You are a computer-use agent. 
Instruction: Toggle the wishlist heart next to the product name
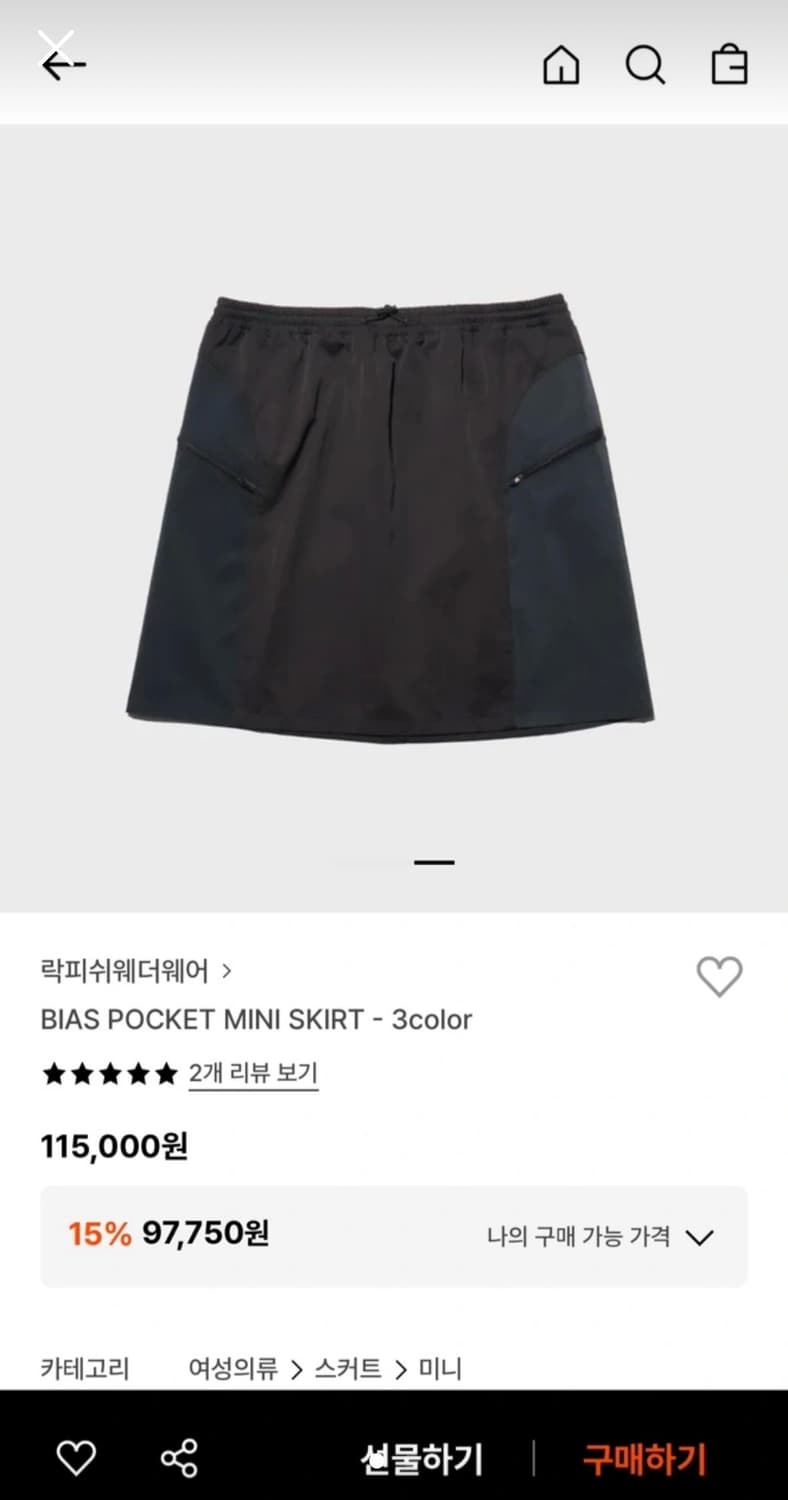point(720,975)
